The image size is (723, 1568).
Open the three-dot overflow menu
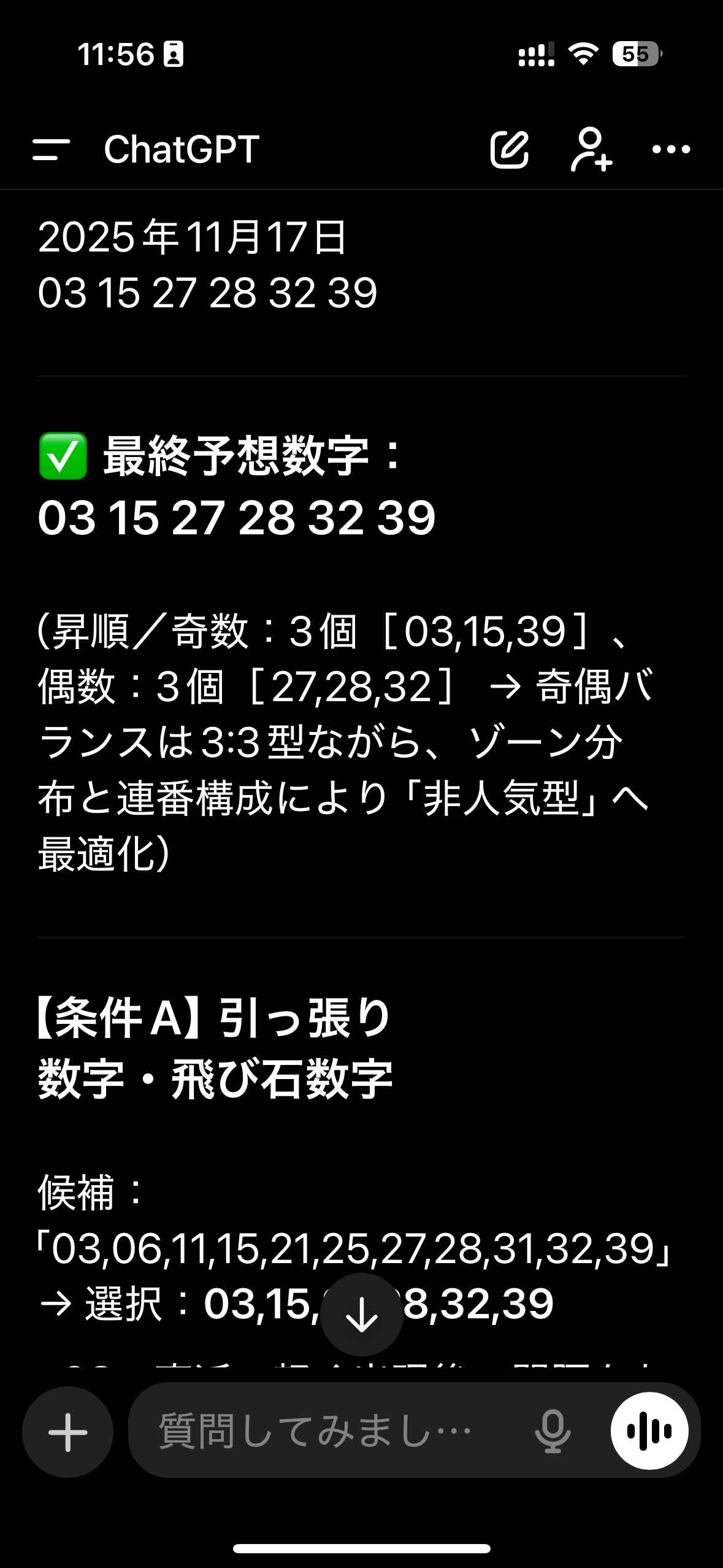pyautogui.click(x=671, y=149)
